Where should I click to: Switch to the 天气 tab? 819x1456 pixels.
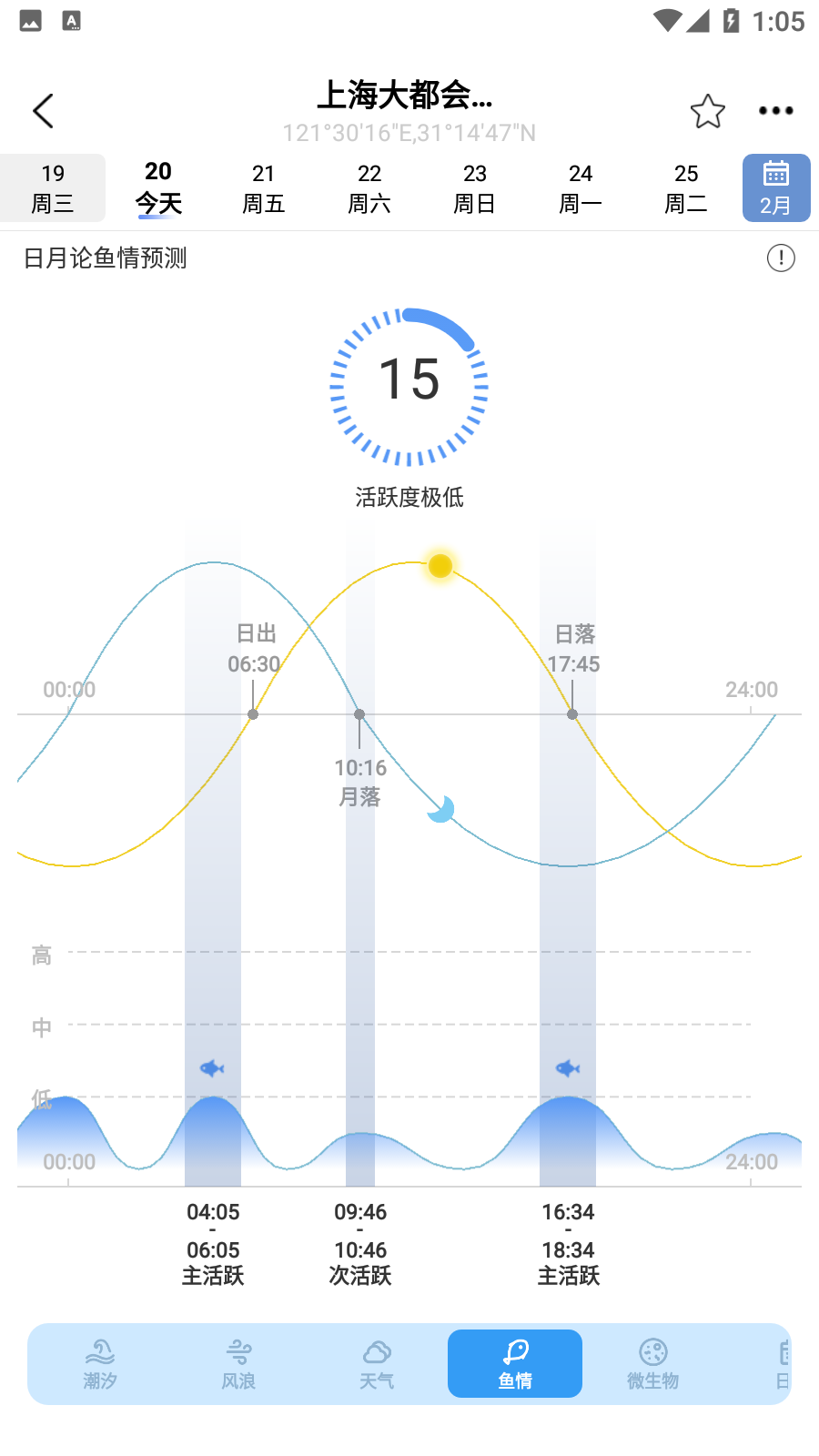[377, 1364]
